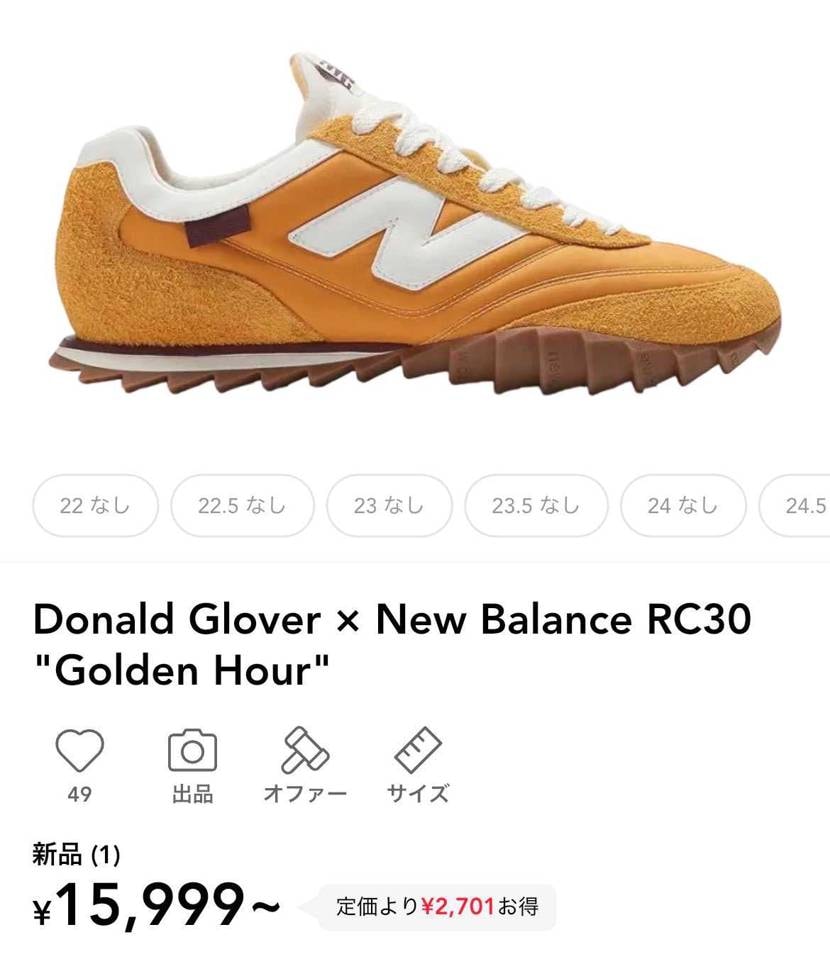Select the 22.5 なし size chip
Screen dimensions: 830x954
[x=241, y=506]
